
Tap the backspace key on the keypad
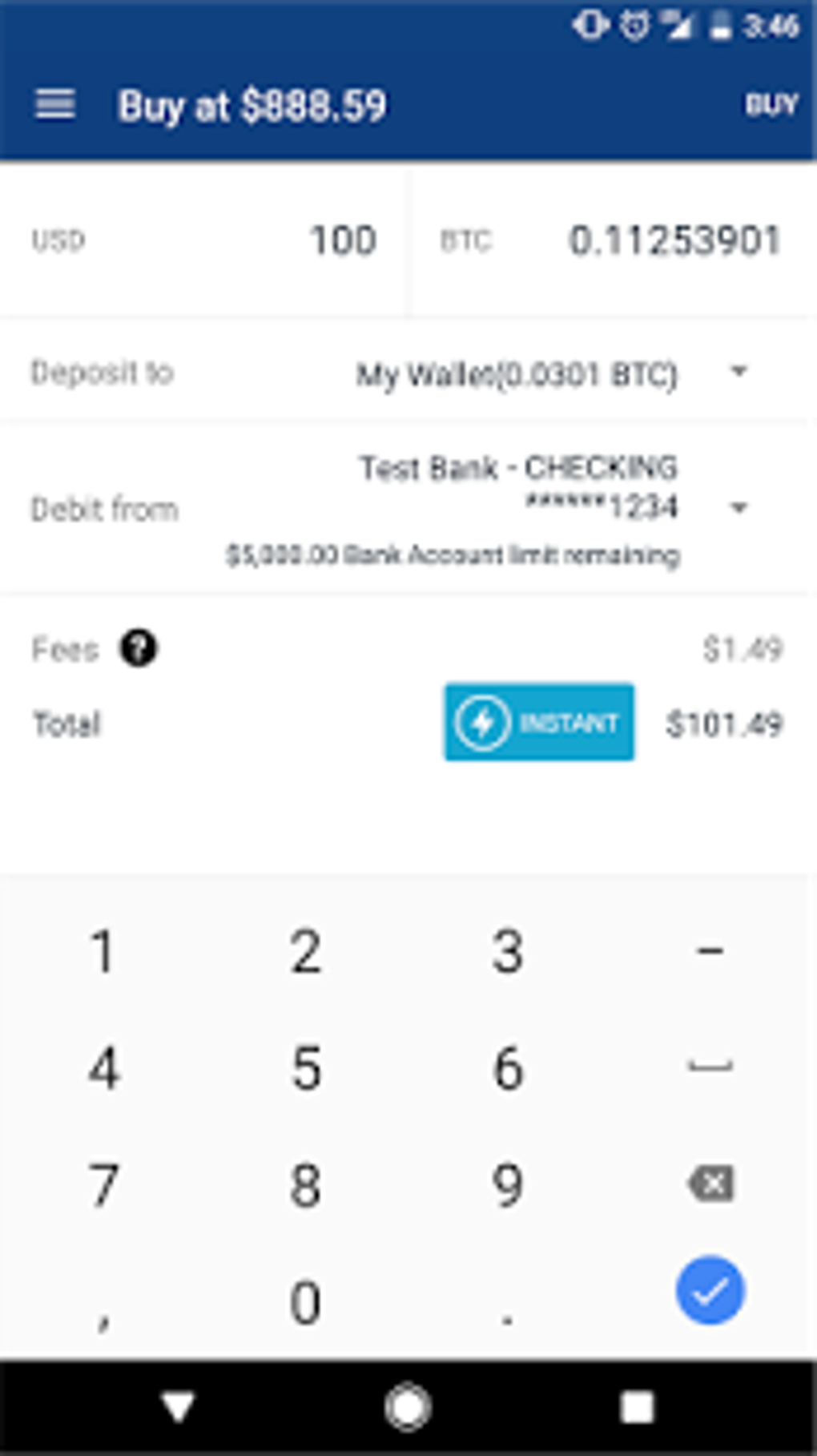(710, 1184)
